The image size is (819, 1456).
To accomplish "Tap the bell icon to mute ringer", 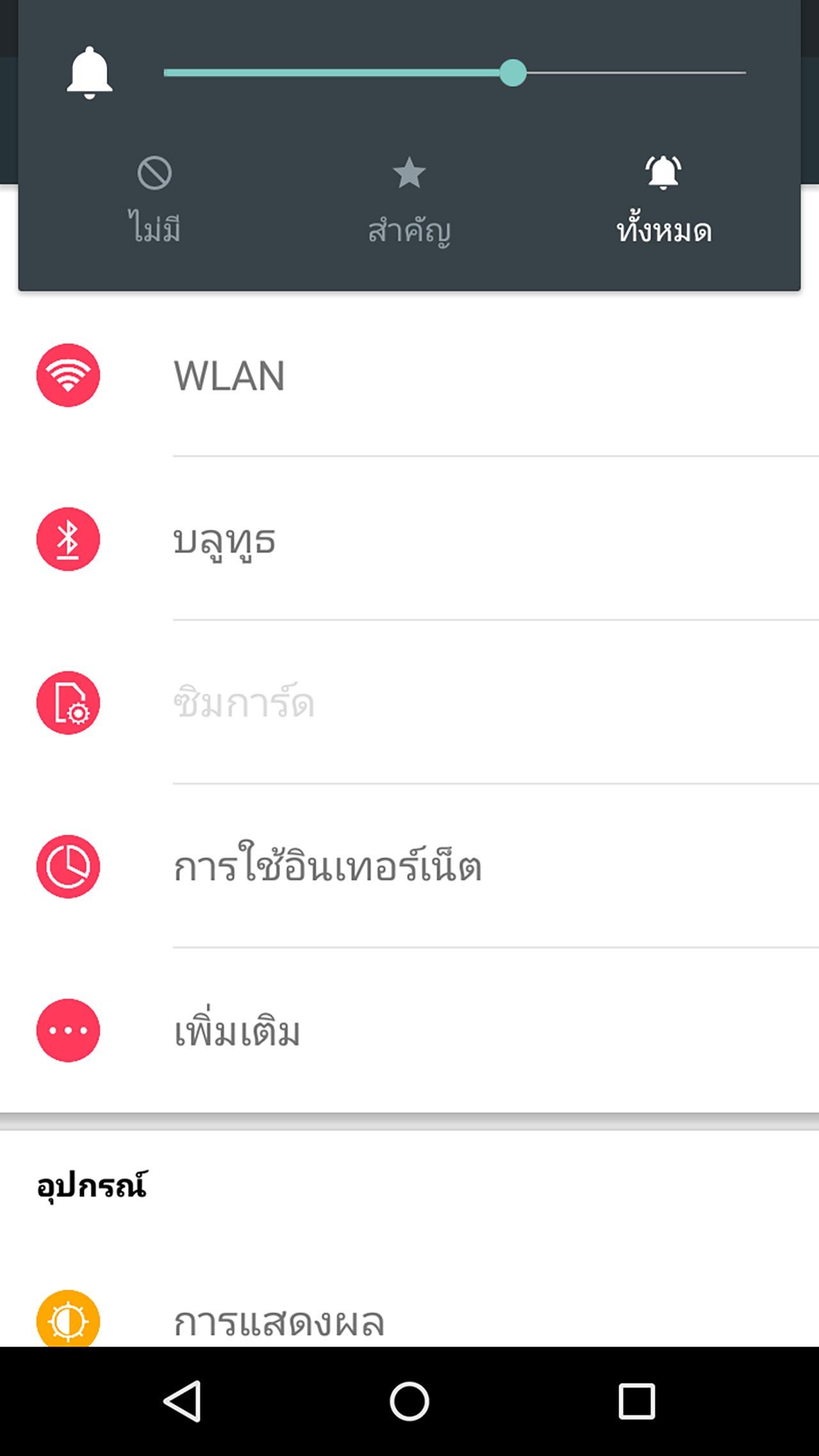I will (90, 73).
